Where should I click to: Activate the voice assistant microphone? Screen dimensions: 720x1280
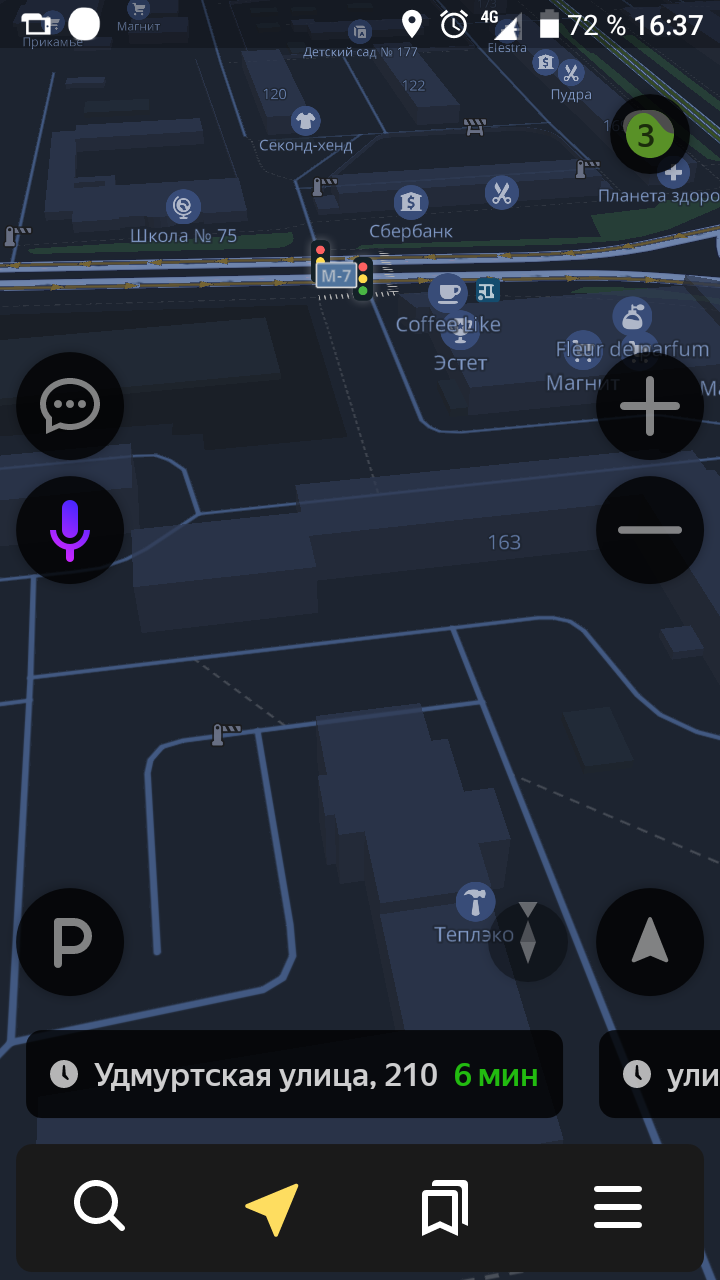(70, 530)
